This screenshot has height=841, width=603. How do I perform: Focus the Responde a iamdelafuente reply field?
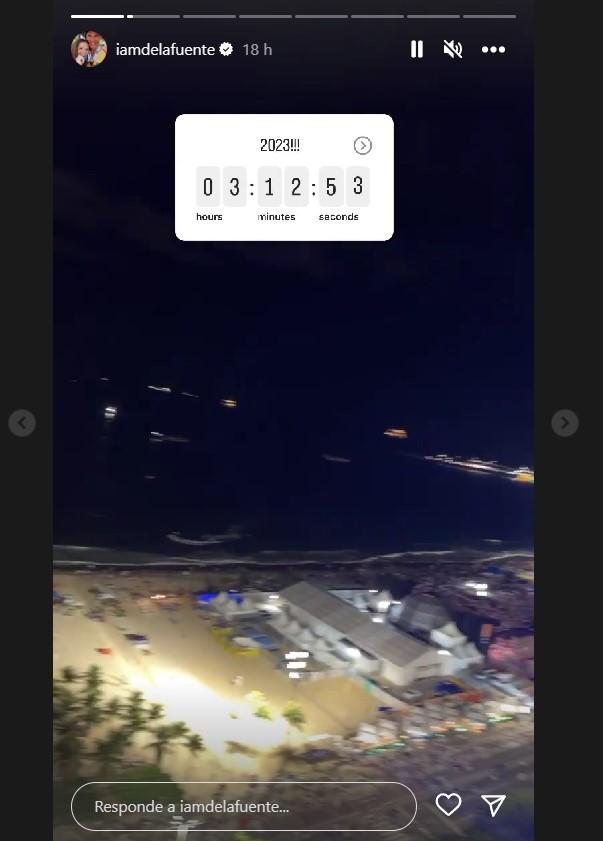pos(243,806)
